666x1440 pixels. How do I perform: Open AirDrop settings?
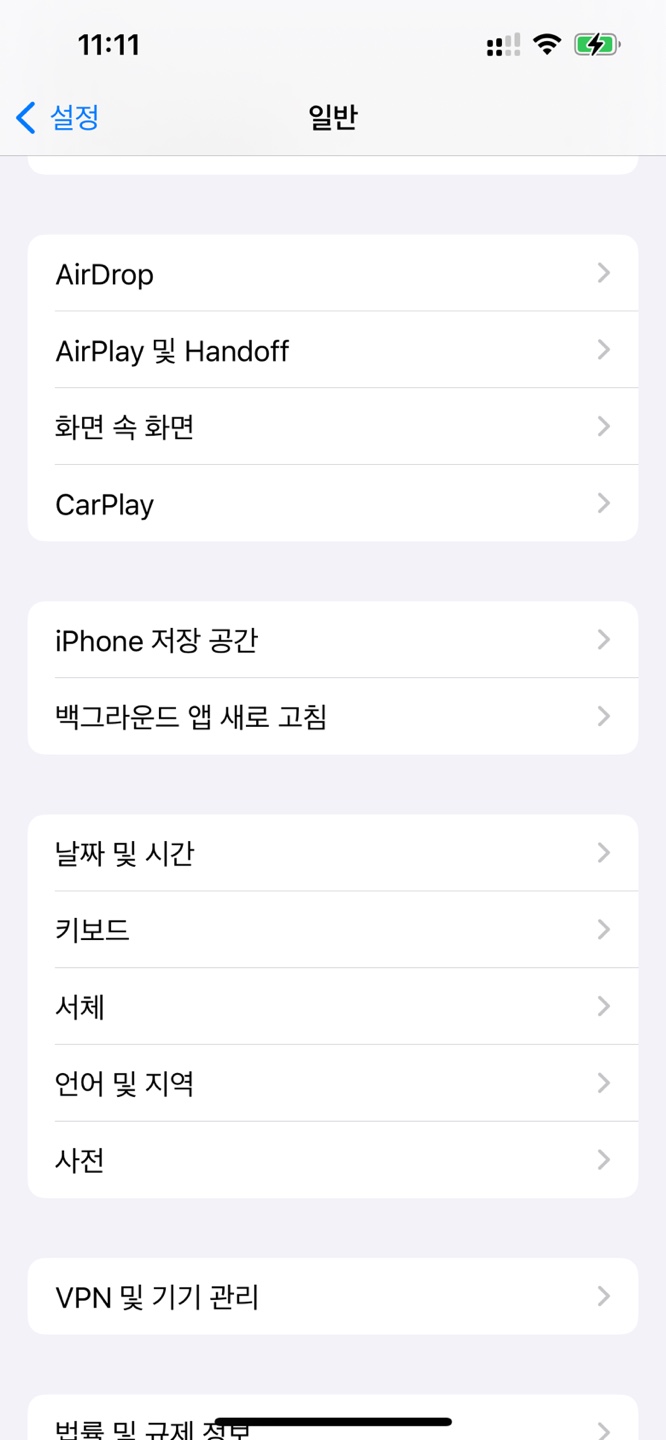pyautogui.click(x=333, y=273)
